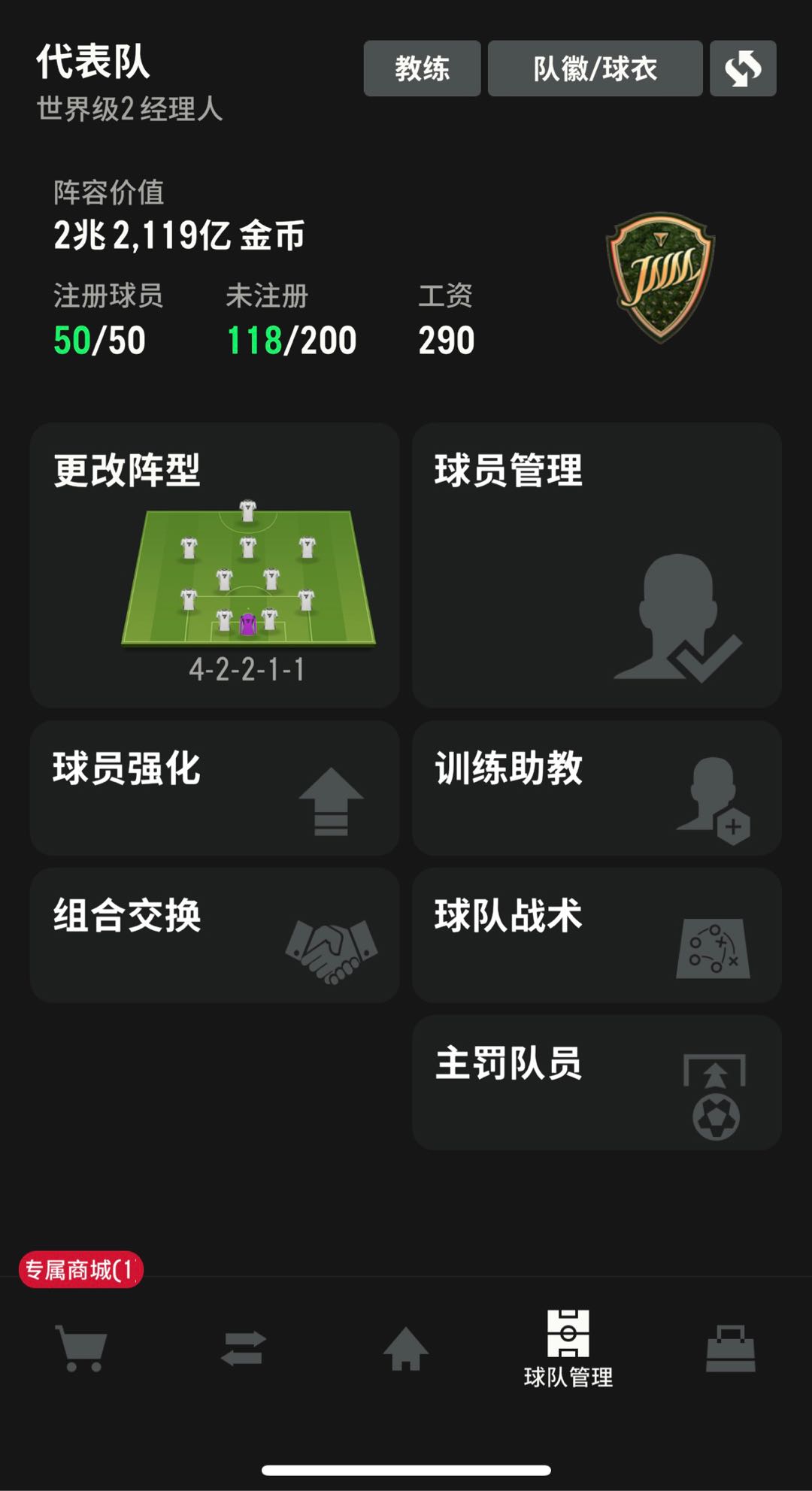812x1491 pixels.
Task: Open 组合交换 combination exchange
Action: point(214,935)
